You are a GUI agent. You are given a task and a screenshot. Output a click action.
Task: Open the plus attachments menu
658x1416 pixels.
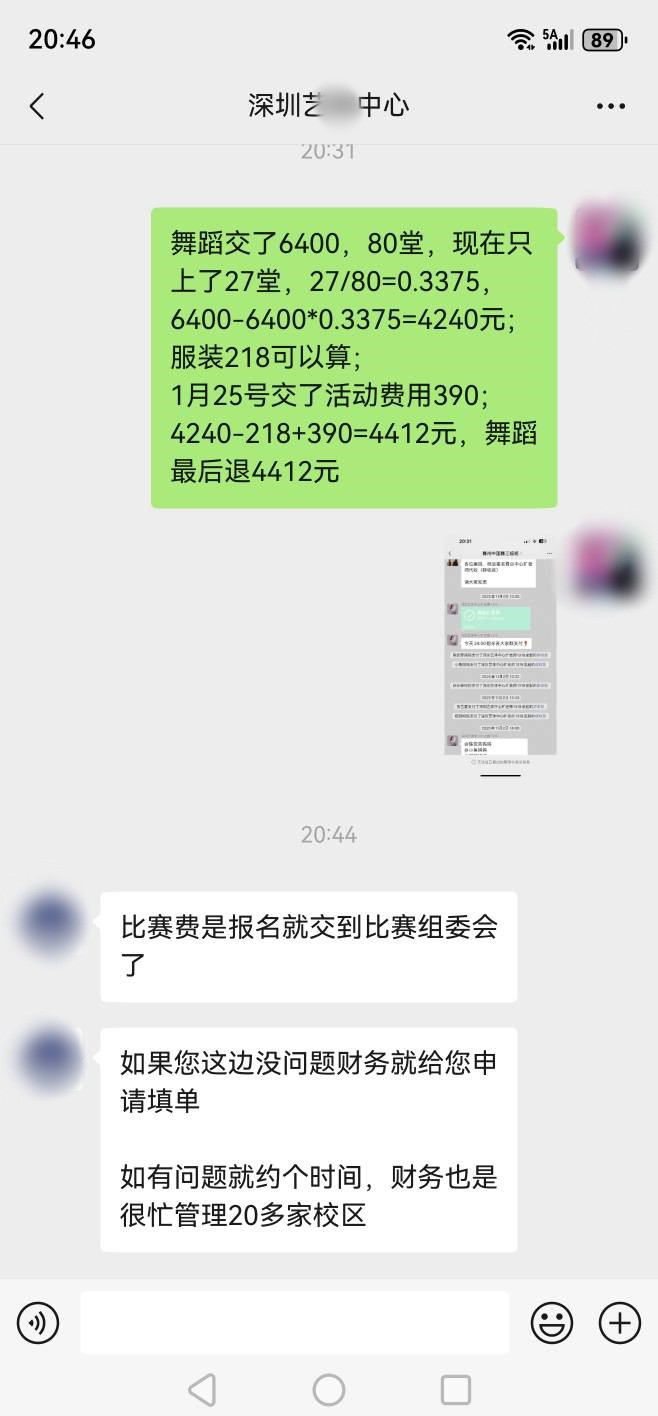pyautogui.click(x=619, y=1323)
